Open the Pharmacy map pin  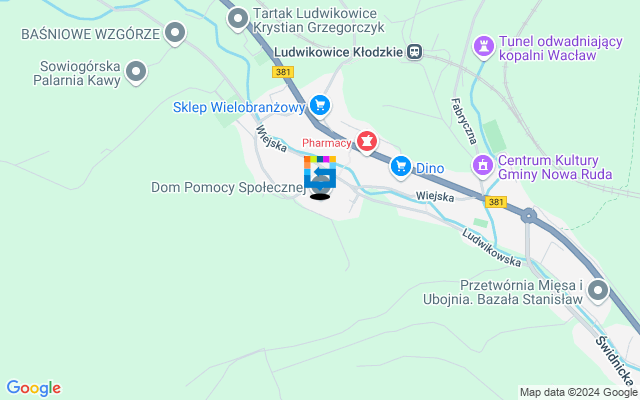pos(367,142)
